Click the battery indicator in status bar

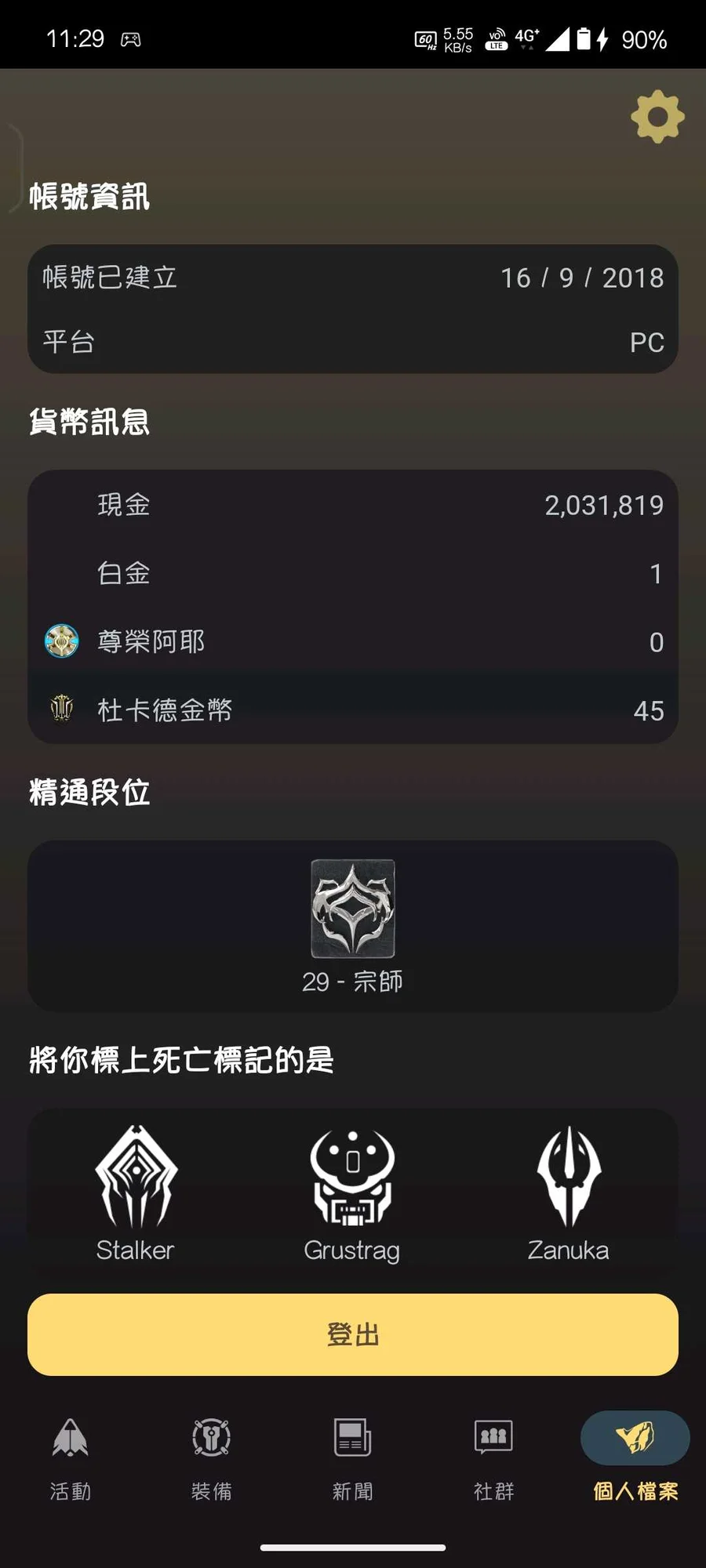[x=584, y=39]
